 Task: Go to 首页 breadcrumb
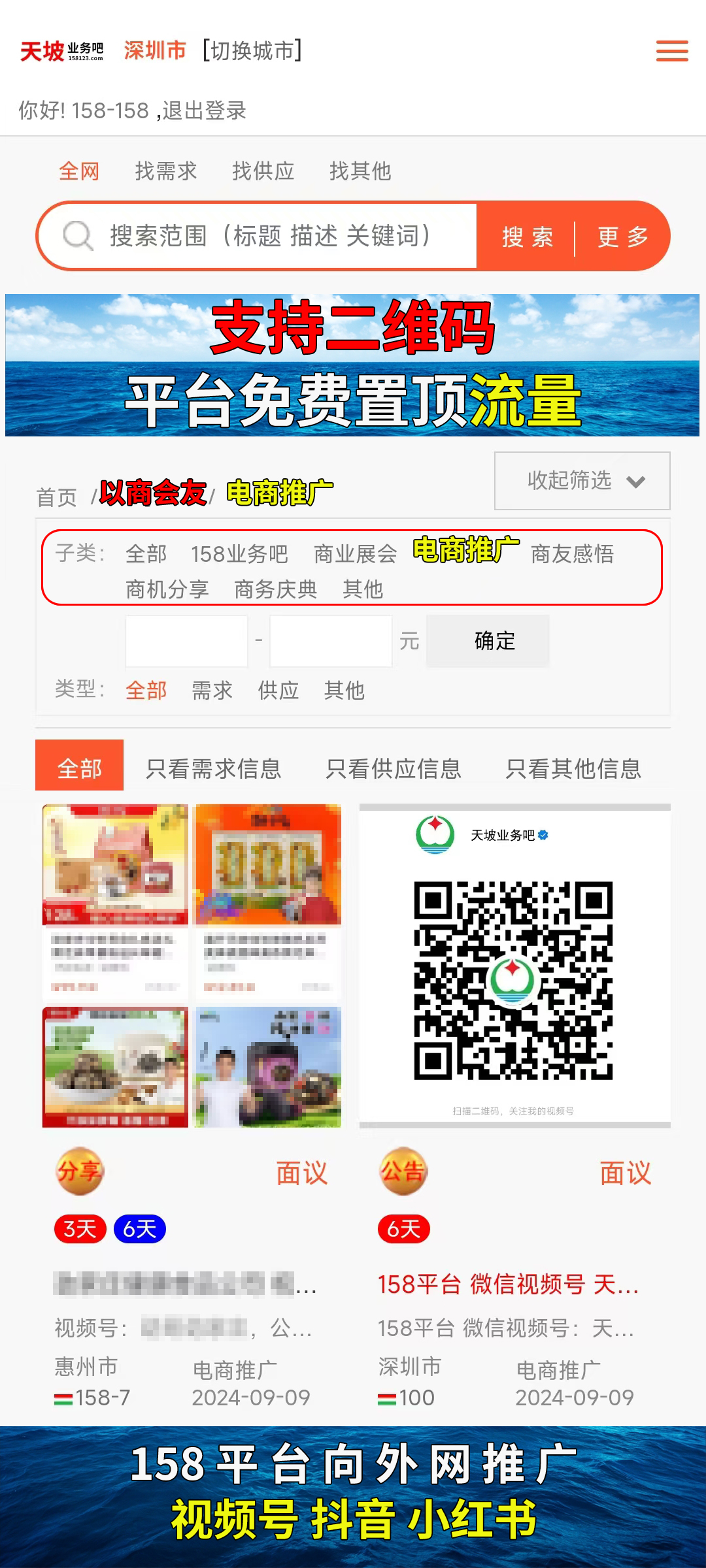click(56, 497)
